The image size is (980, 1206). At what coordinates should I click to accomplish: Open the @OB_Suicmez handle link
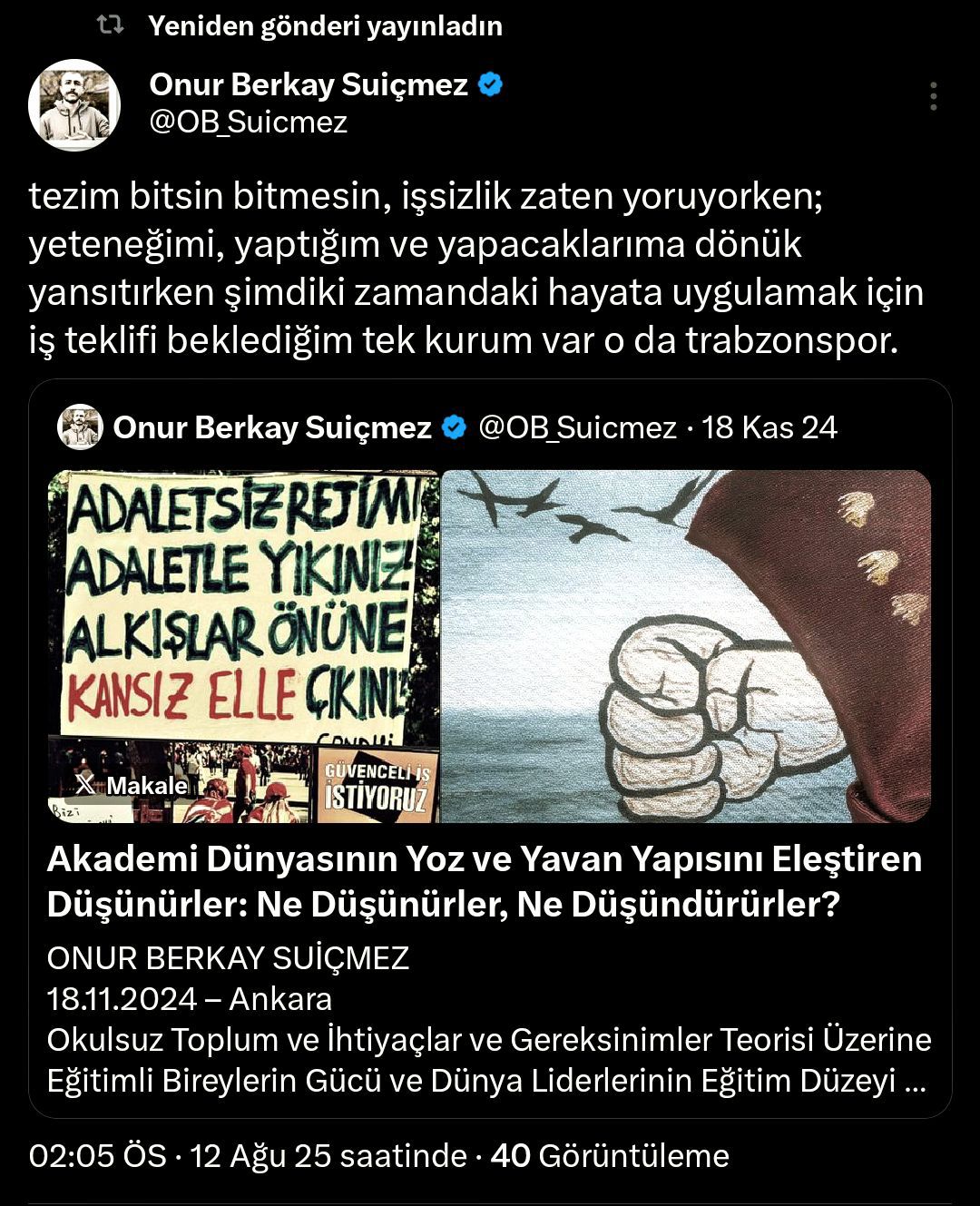[248, 122]
